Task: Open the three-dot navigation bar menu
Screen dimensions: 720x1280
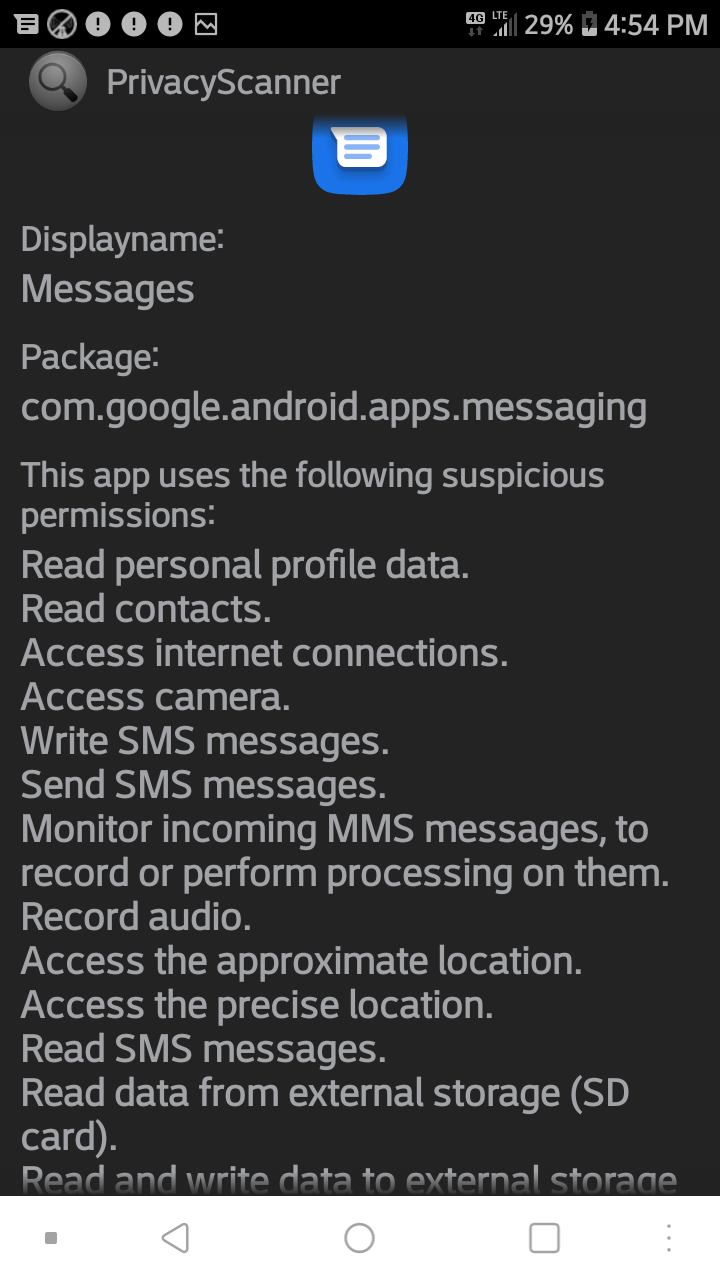Action: pos(669,1238)
